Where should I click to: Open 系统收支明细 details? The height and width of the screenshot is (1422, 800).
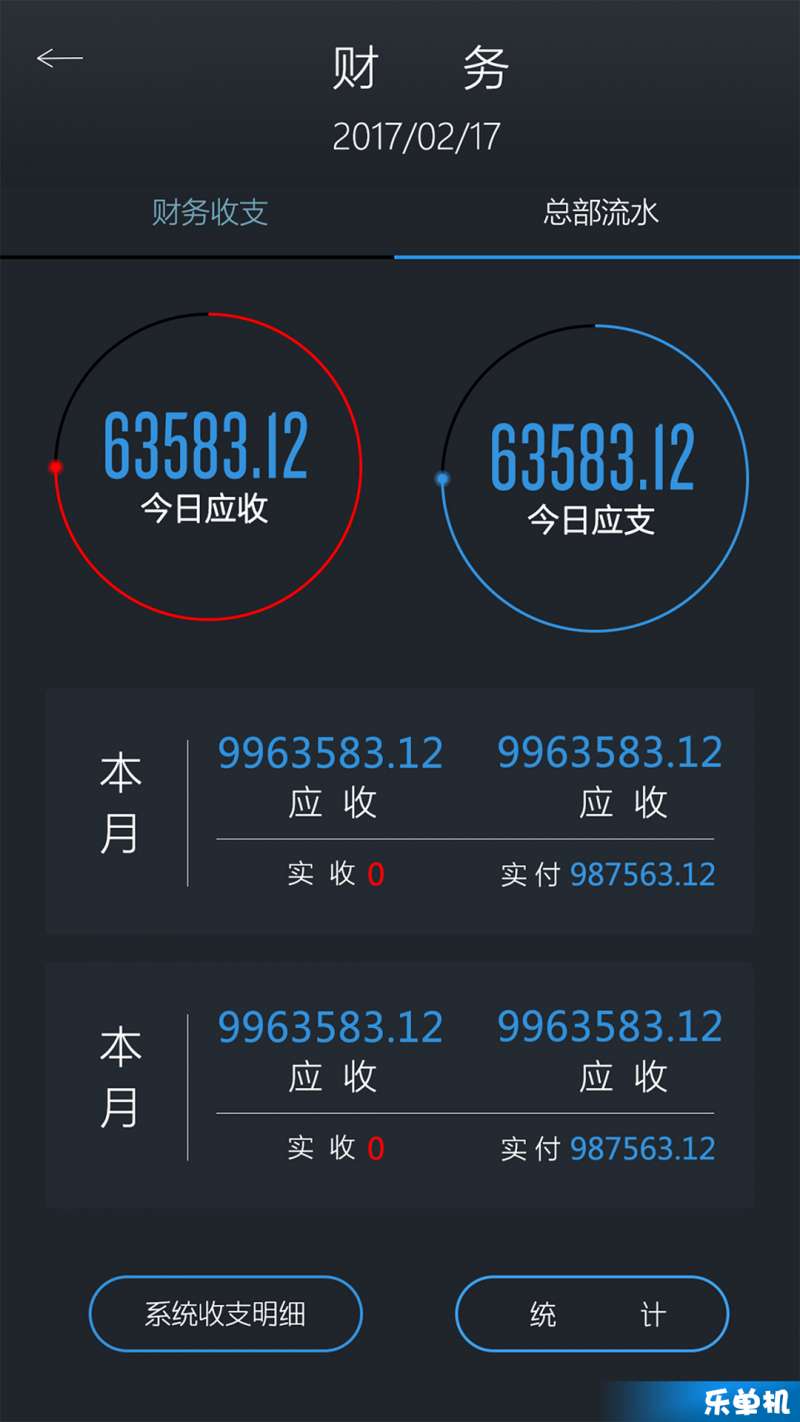point(225,1314)
